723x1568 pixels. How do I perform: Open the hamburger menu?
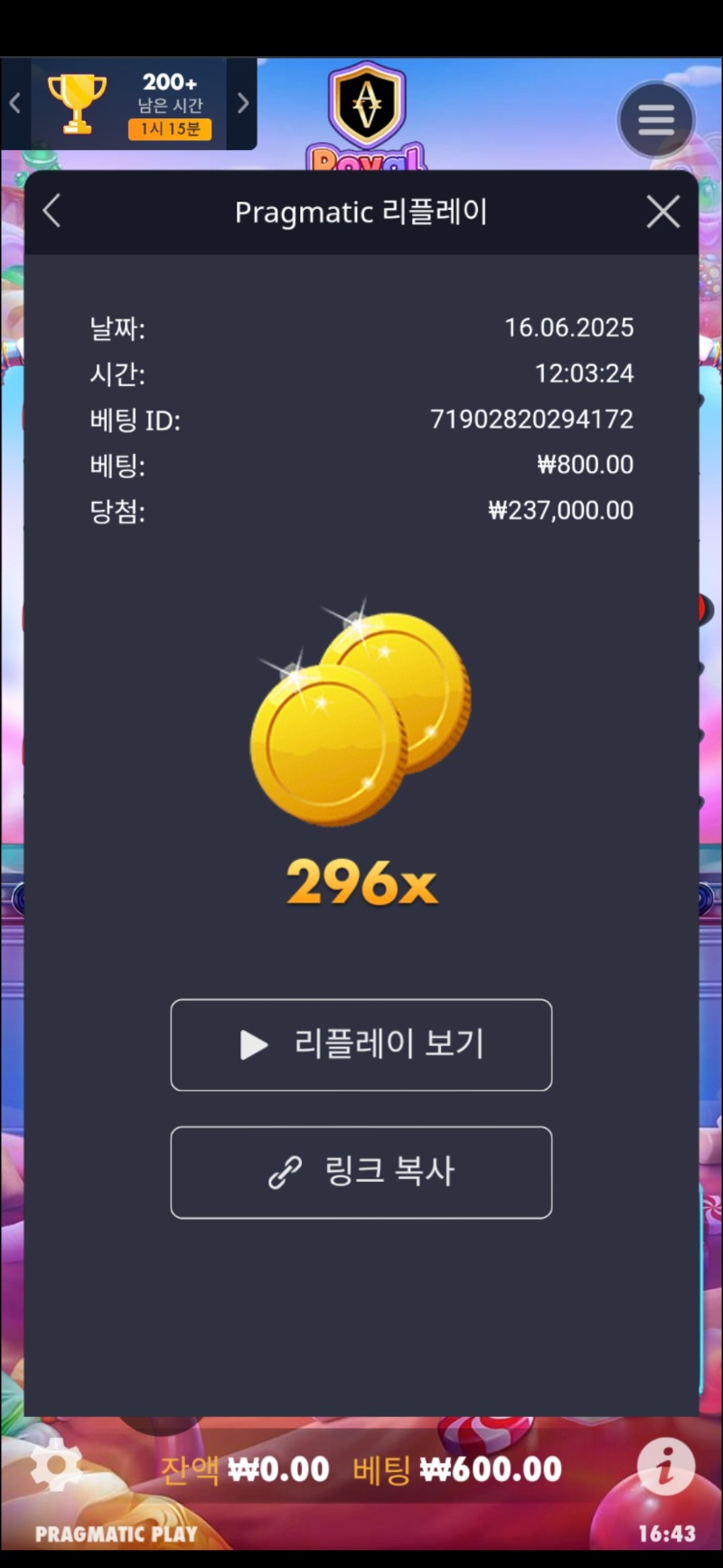click(x=655, y=119)
